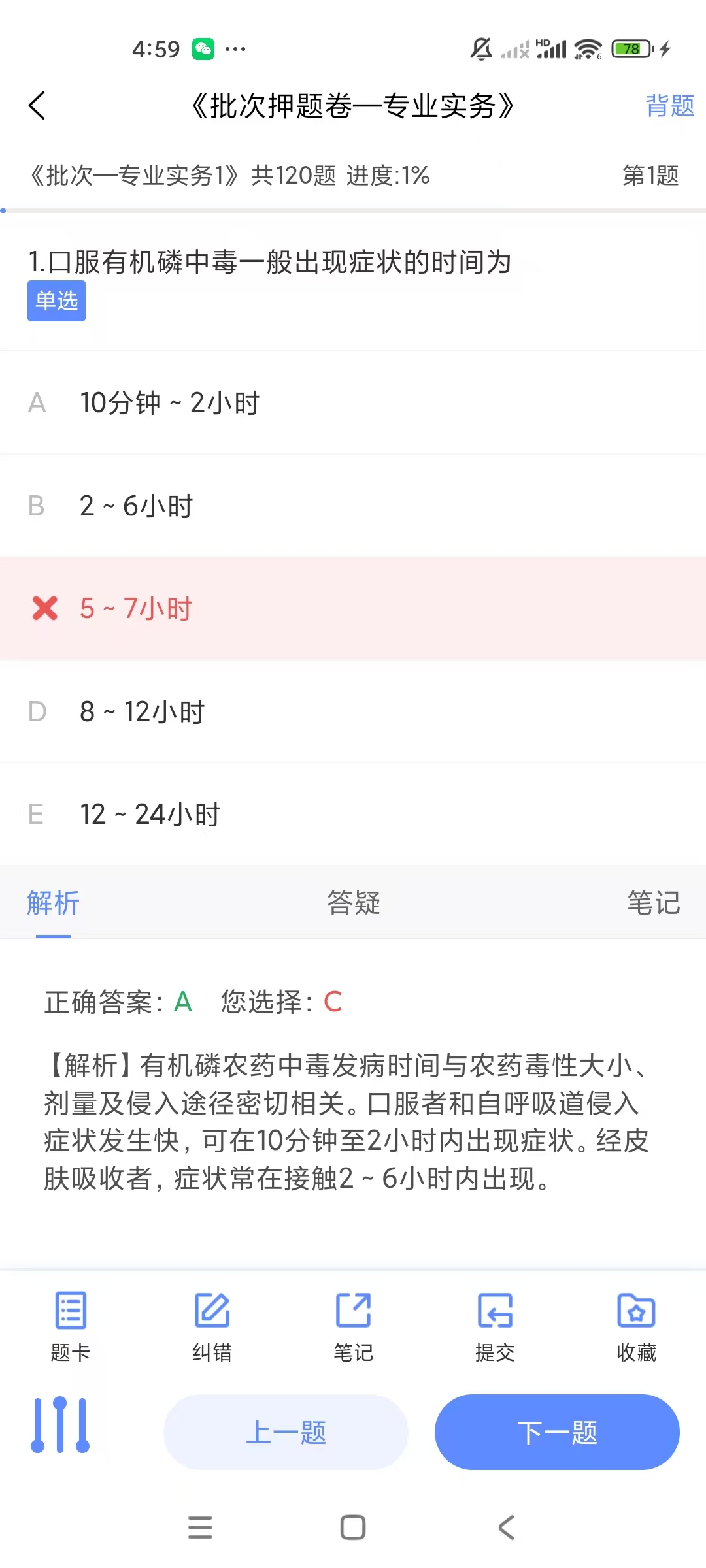Choose option D 8～12小时
This screenshot has height=1568, width=706.
[x=353, y=711]
